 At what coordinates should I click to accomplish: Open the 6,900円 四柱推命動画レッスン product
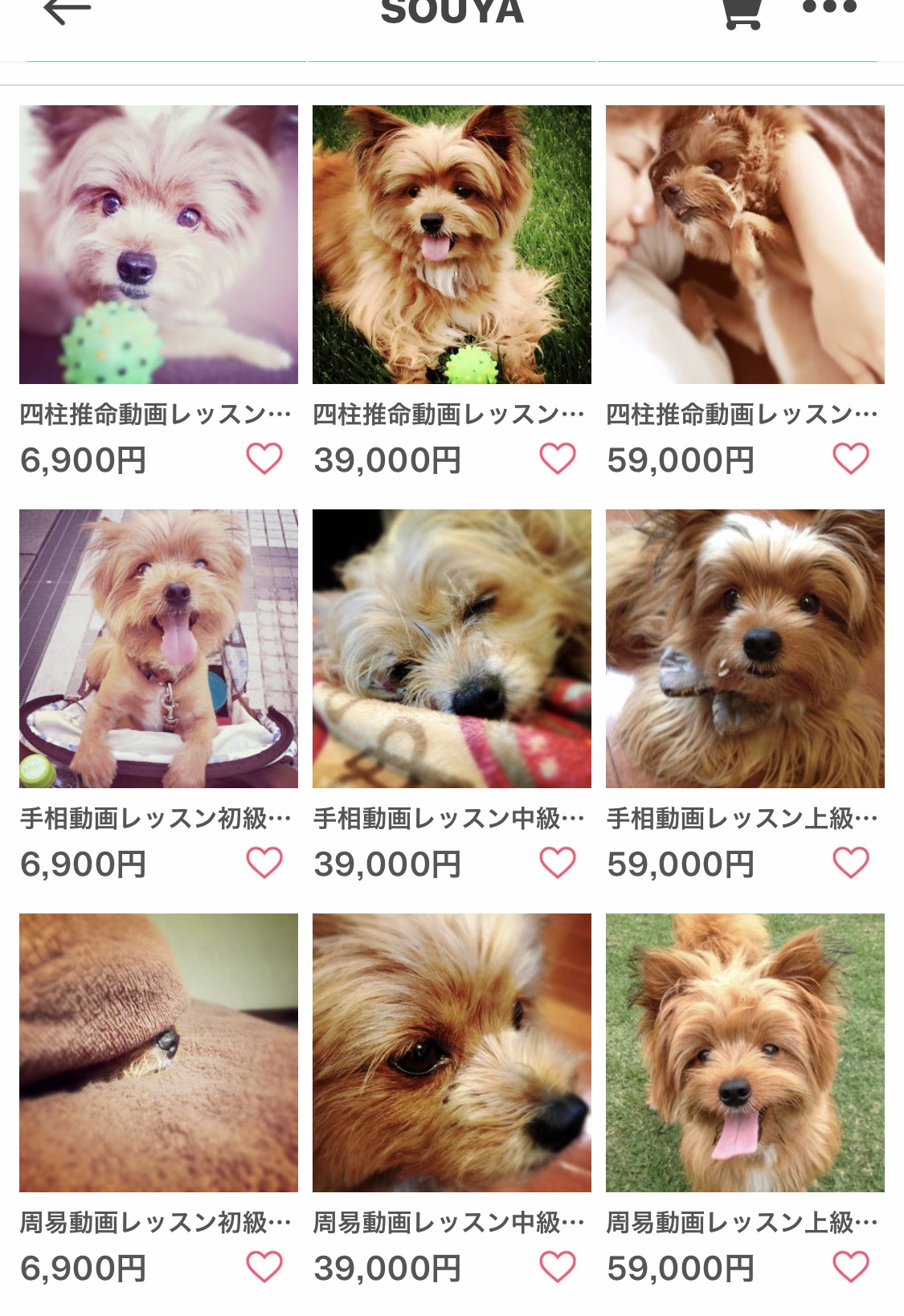point(158,244)
